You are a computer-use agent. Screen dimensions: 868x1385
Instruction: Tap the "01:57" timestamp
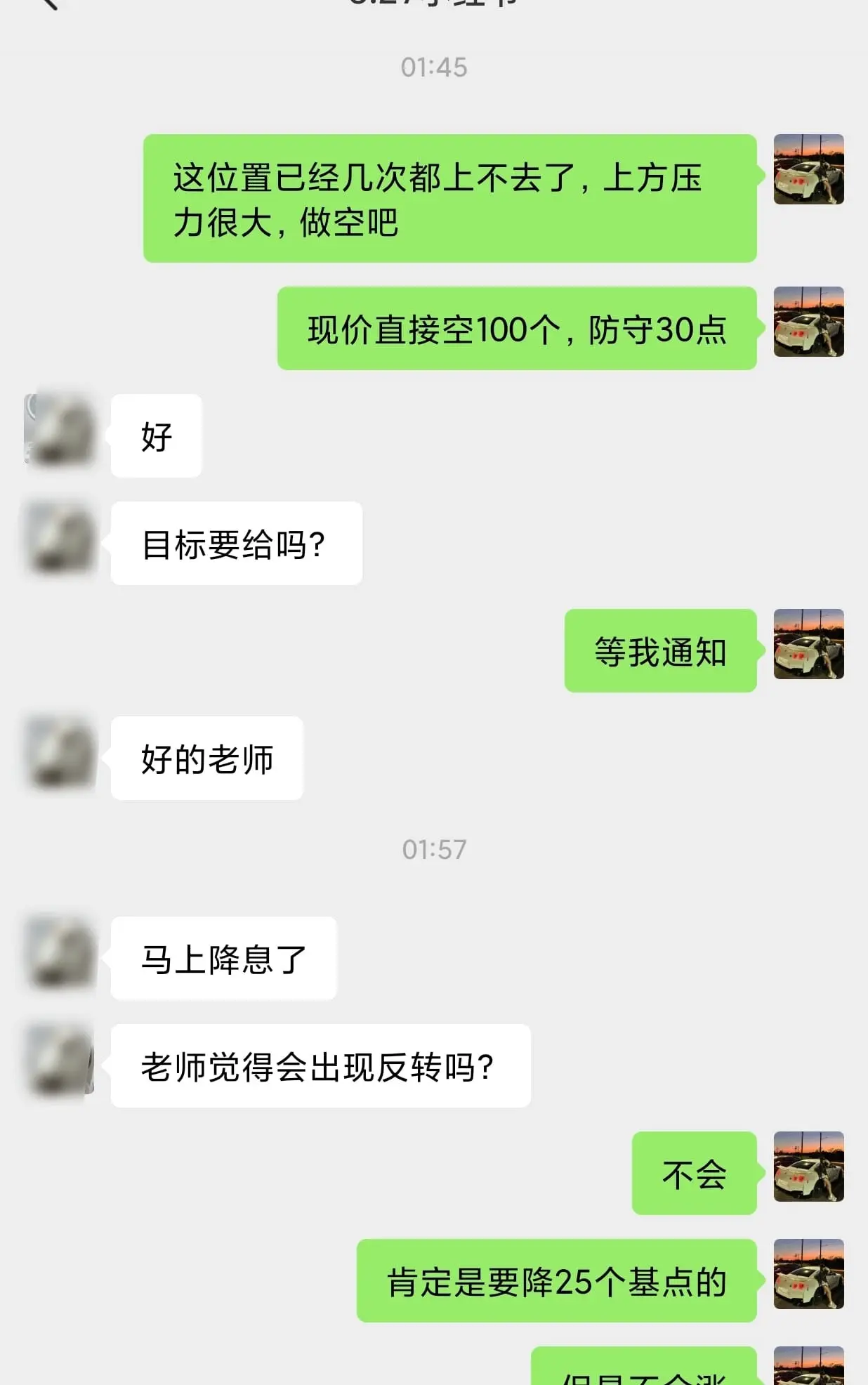[x=434, y=848]
